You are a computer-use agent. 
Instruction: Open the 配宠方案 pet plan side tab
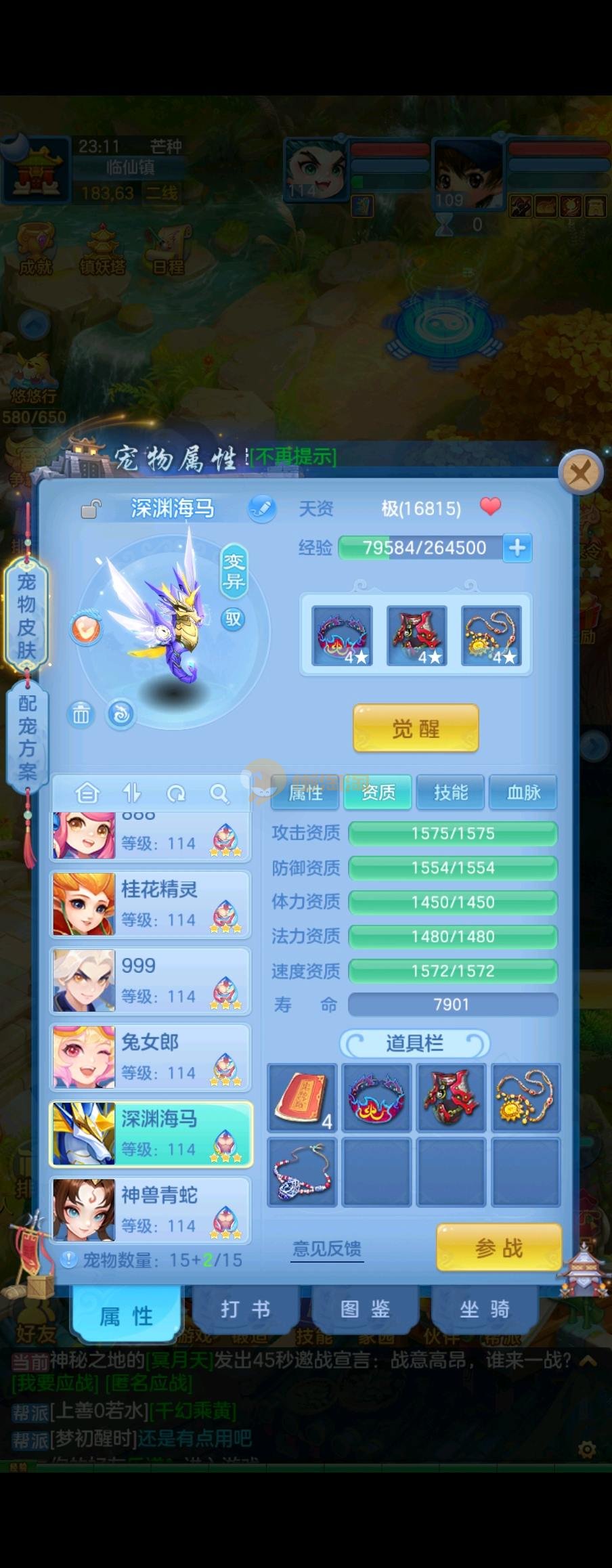point(27,737)
